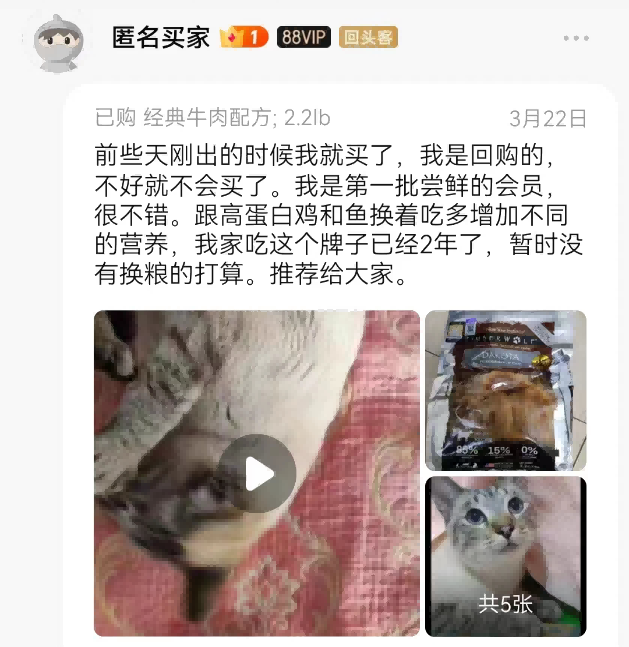
Task: Open the three-dot overflow menu
Action: [x=576, y=38]
